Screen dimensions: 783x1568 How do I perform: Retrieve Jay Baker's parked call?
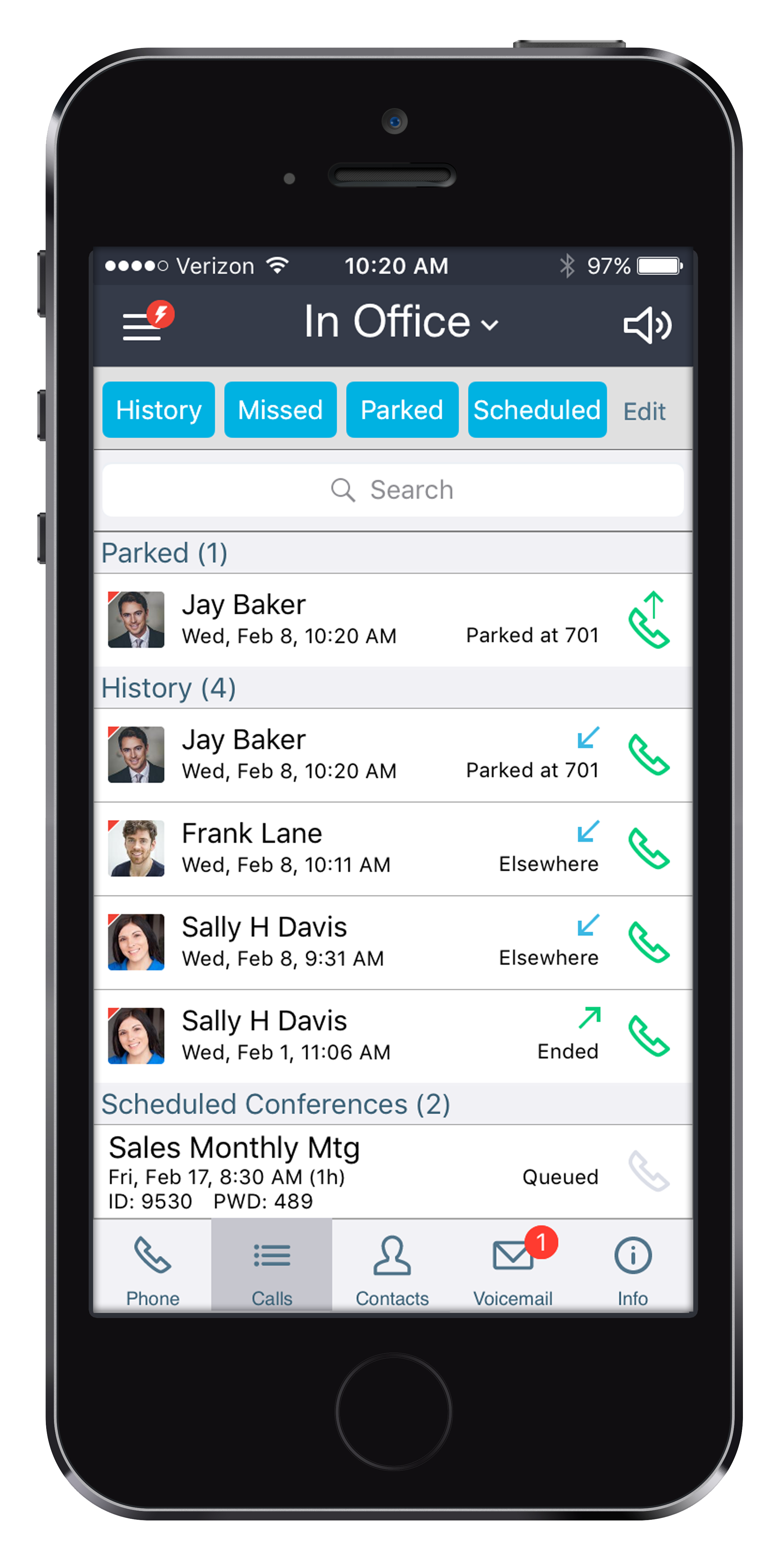(648, 620)
